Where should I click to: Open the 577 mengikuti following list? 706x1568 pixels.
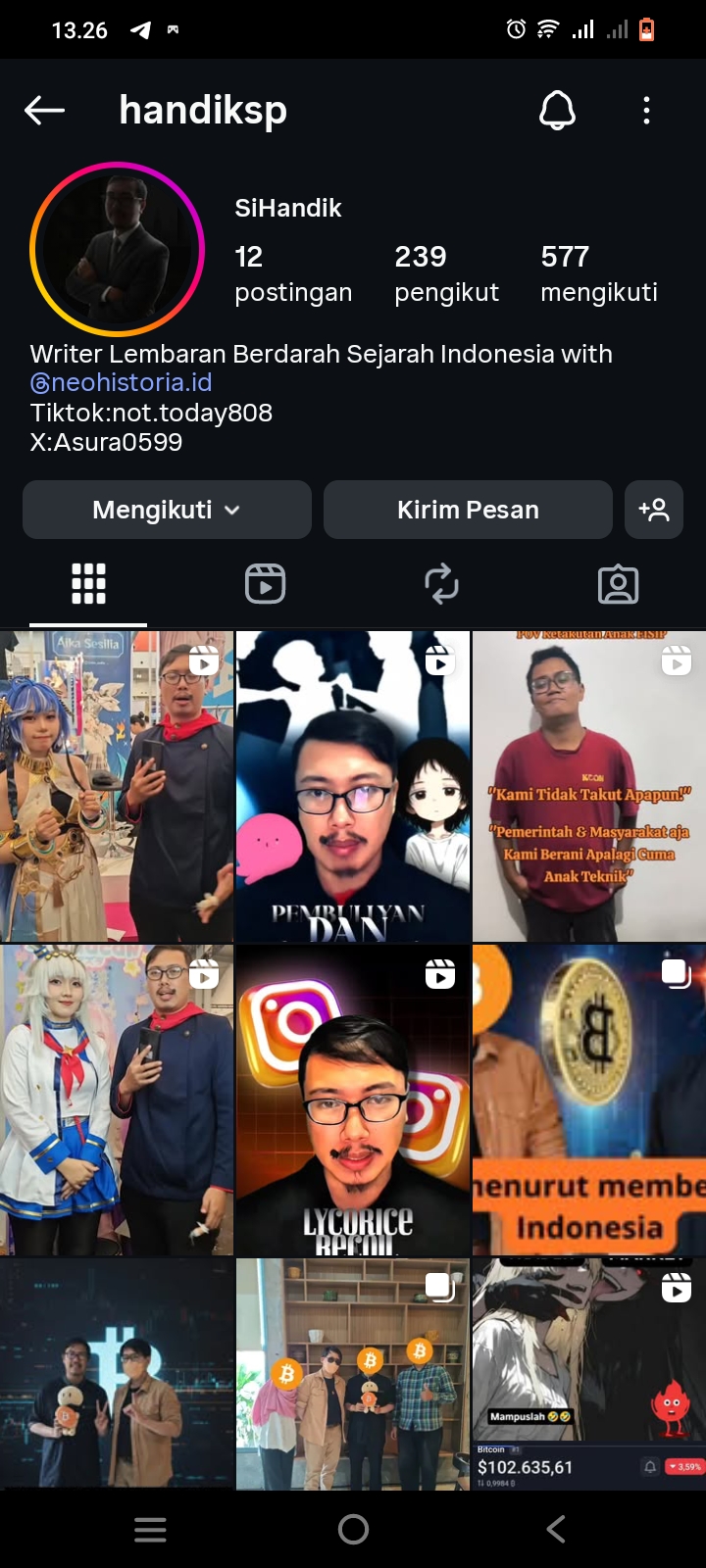coord(598,273)
